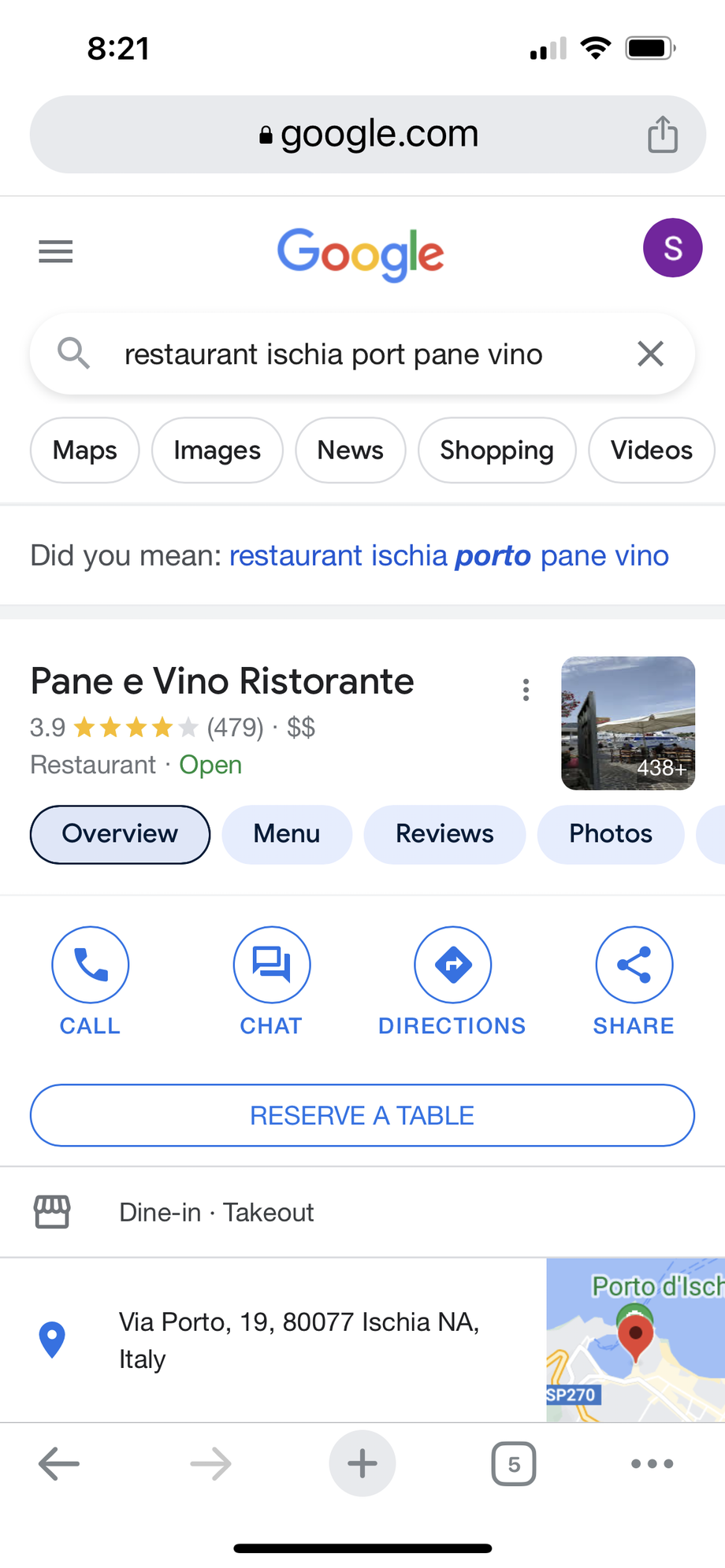Start a chat with the restaurant
Viewport: 725px width, 1568px height.
pyautogui.click(x=272, y=966)
